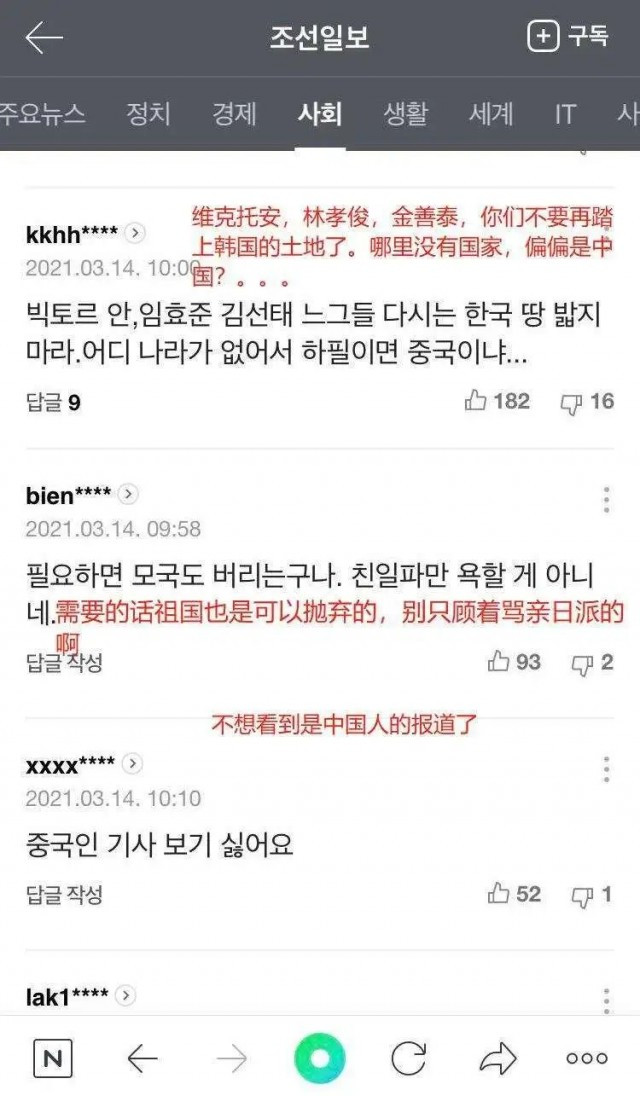Dislike xxxx's comment with 1 dislike
The height and width of the screenshot is (1096, 640).
click(x=592, y=895)
